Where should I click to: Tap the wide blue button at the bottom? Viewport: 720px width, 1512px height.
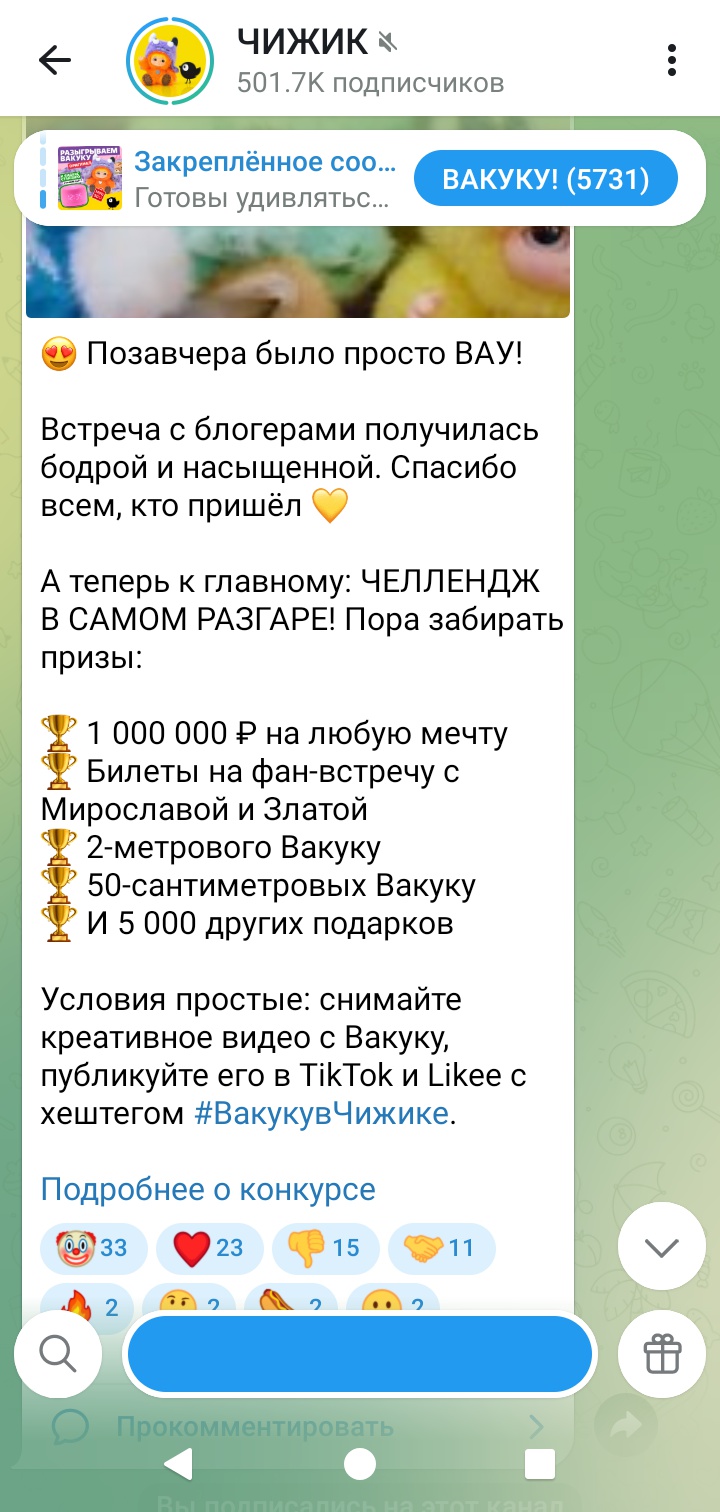click(x=360, y=1354)
